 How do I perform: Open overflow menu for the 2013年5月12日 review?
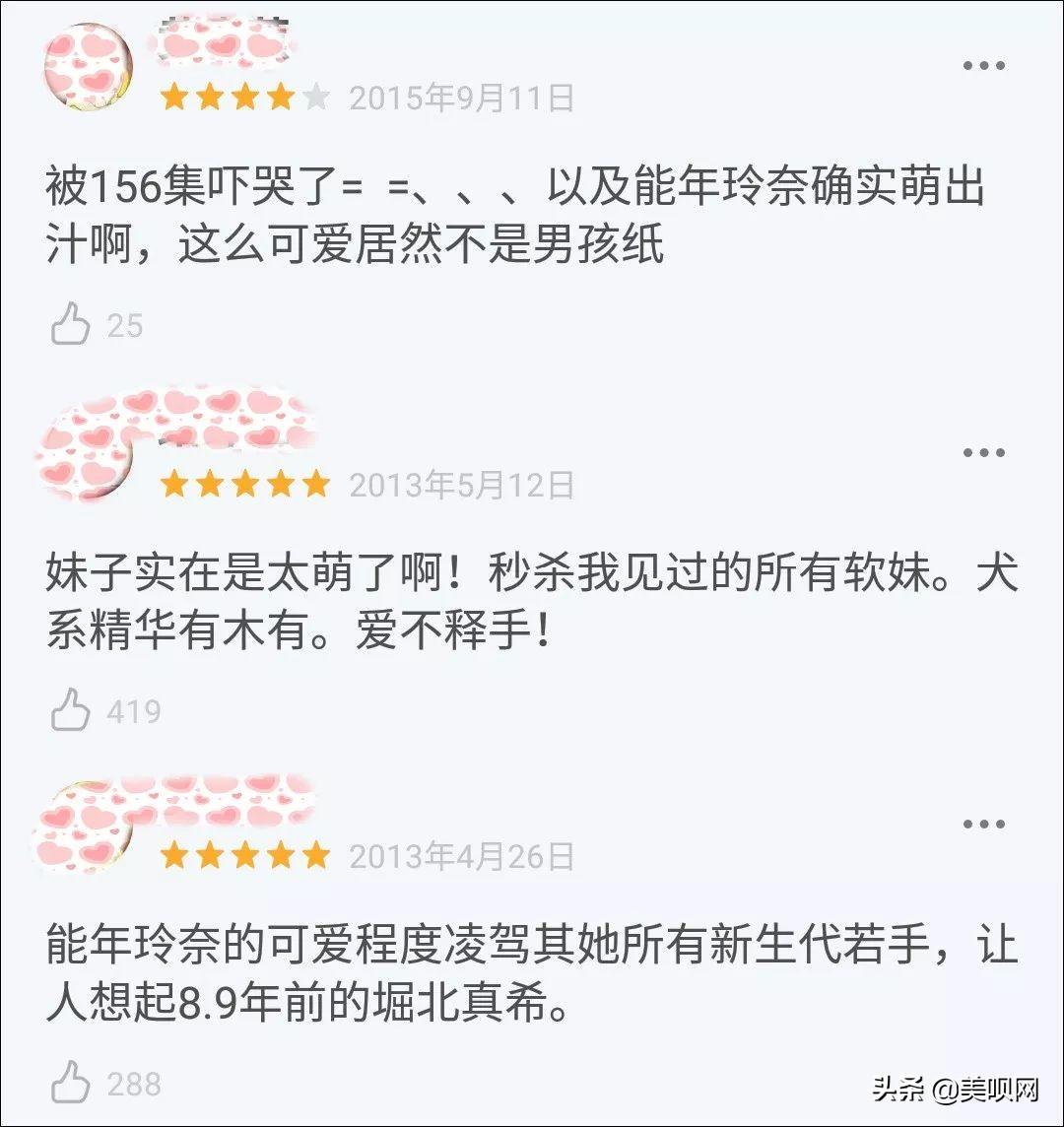pos(982,453)
